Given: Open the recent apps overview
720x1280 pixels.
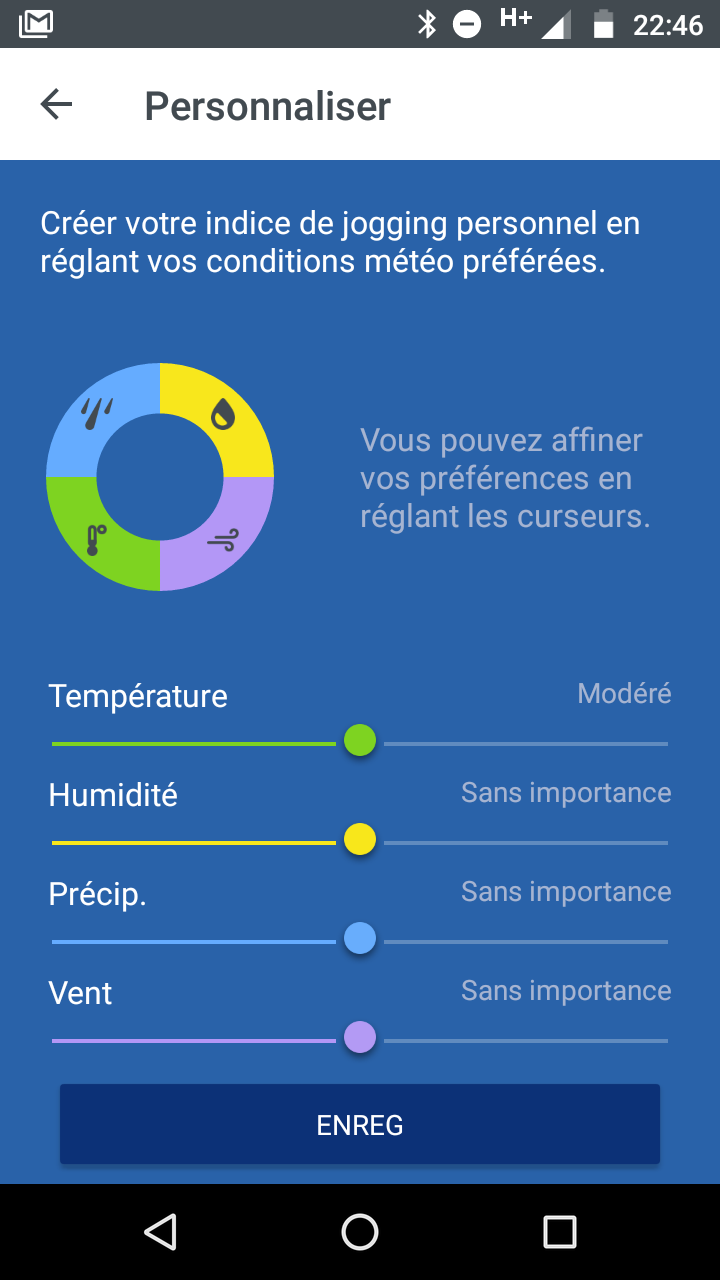Looking at the screenshot, I should click(x=560, y=1232).
